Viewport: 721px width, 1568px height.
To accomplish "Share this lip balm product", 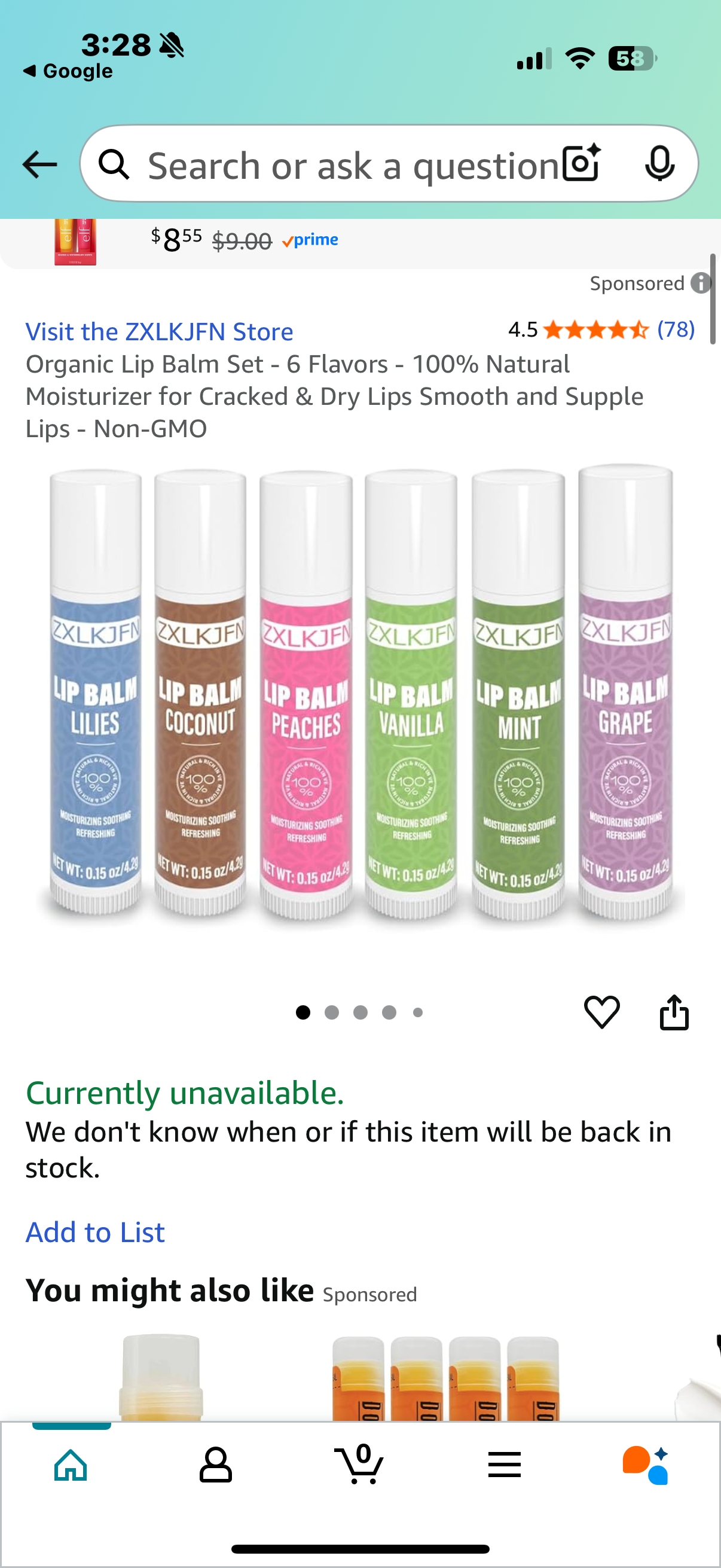I will coord(674,1012).
